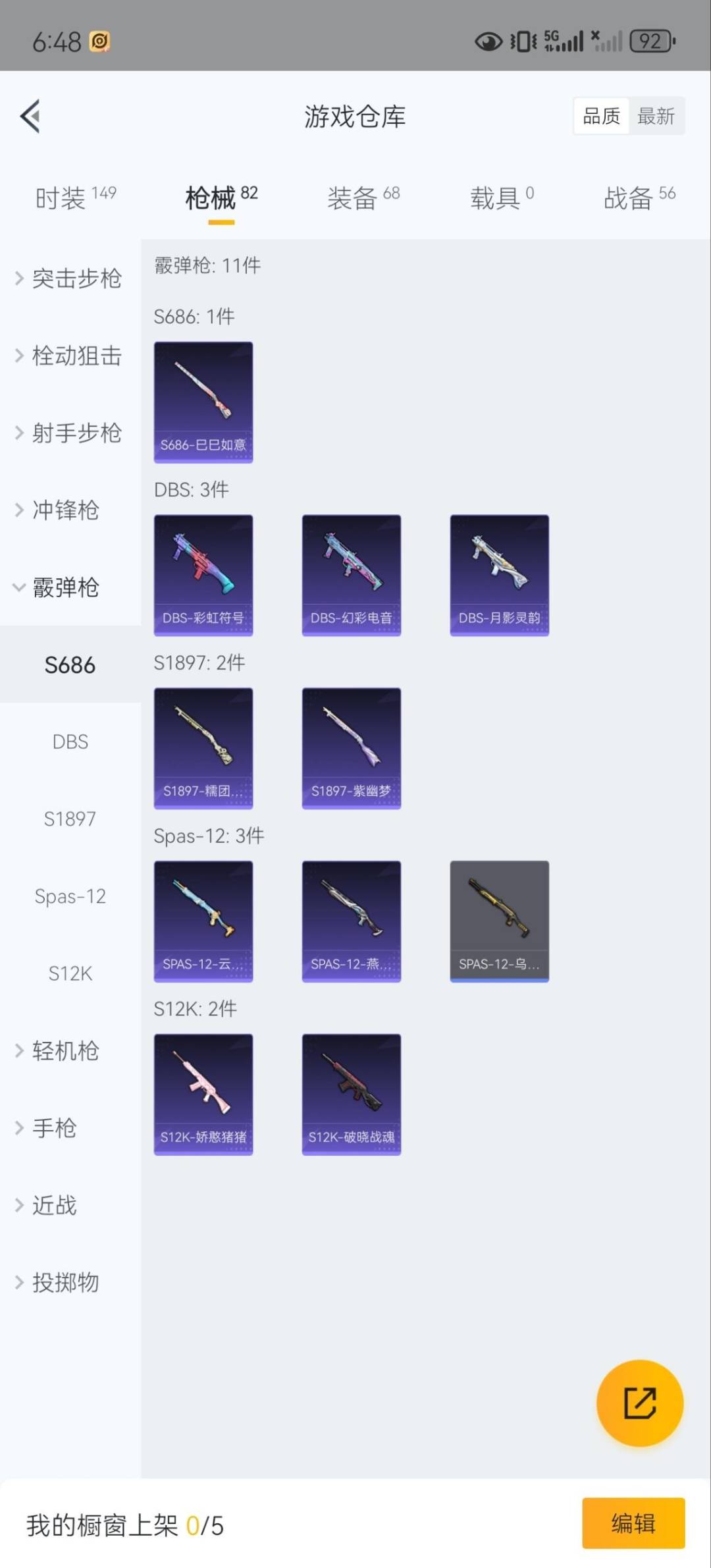This screenshot has height=1568, width=711.
Task: Sort items by 最新
Action: coord(656,117)
